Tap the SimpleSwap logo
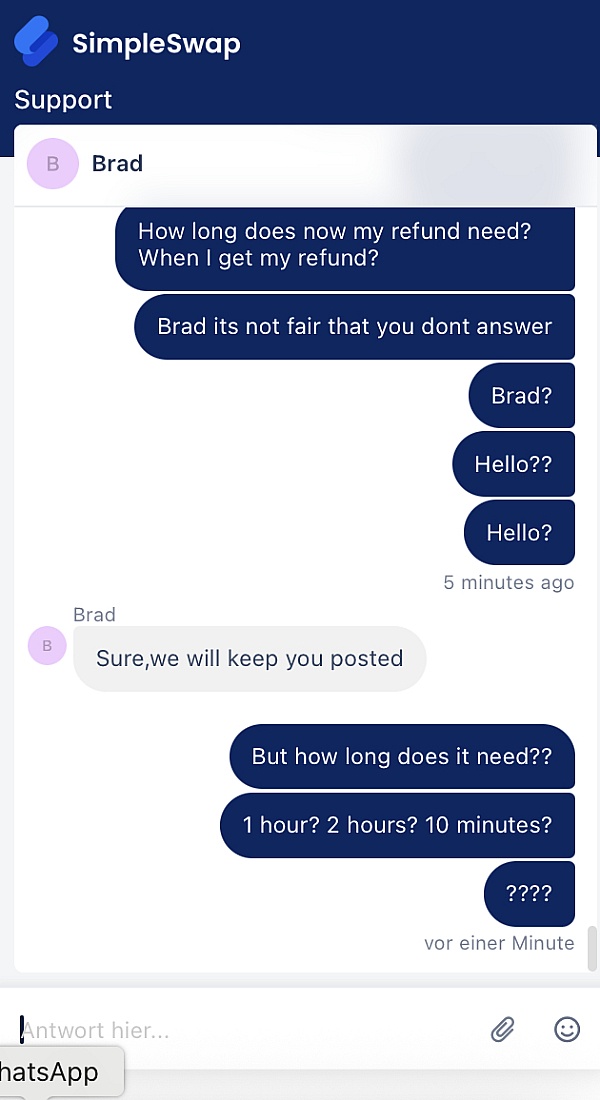600x1100 pixels. [127, 43]
